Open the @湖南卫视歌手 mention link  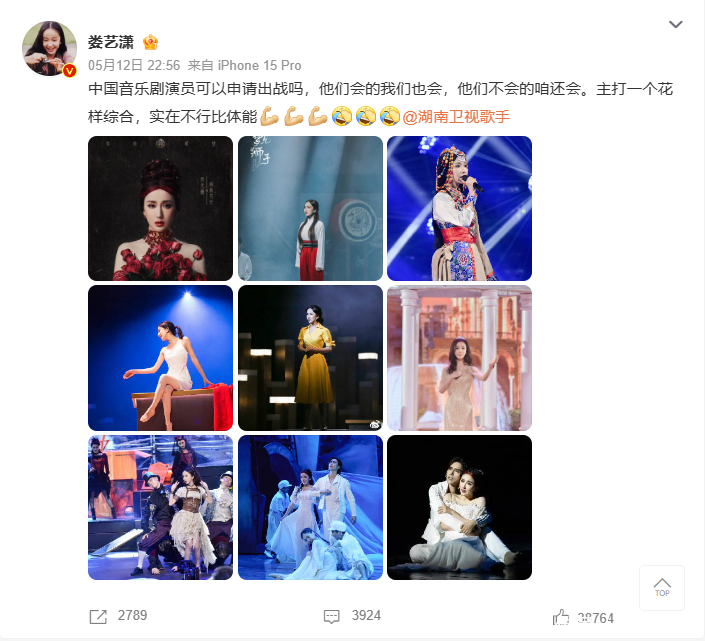click(456, 117)
